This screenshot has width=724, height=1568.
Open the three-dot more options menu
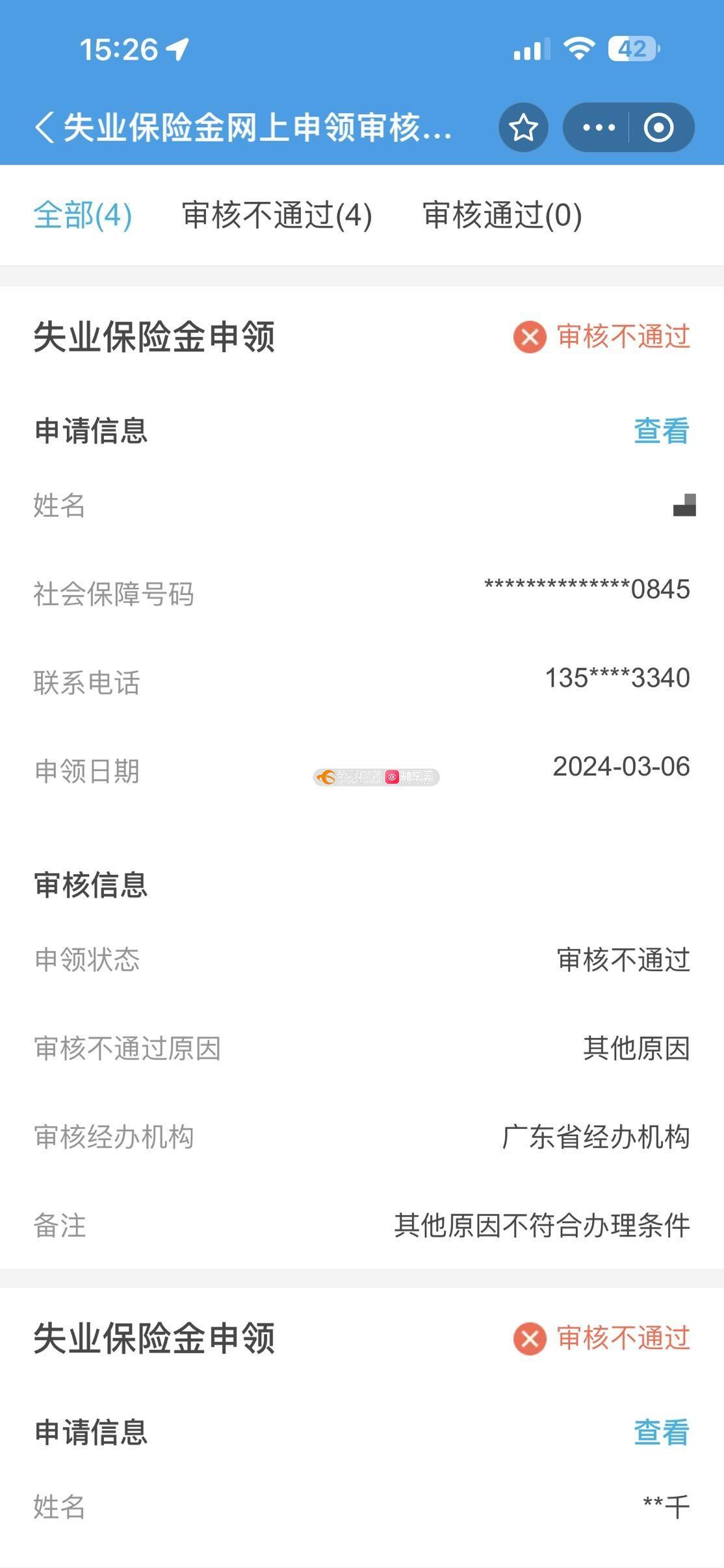point(598,128)
